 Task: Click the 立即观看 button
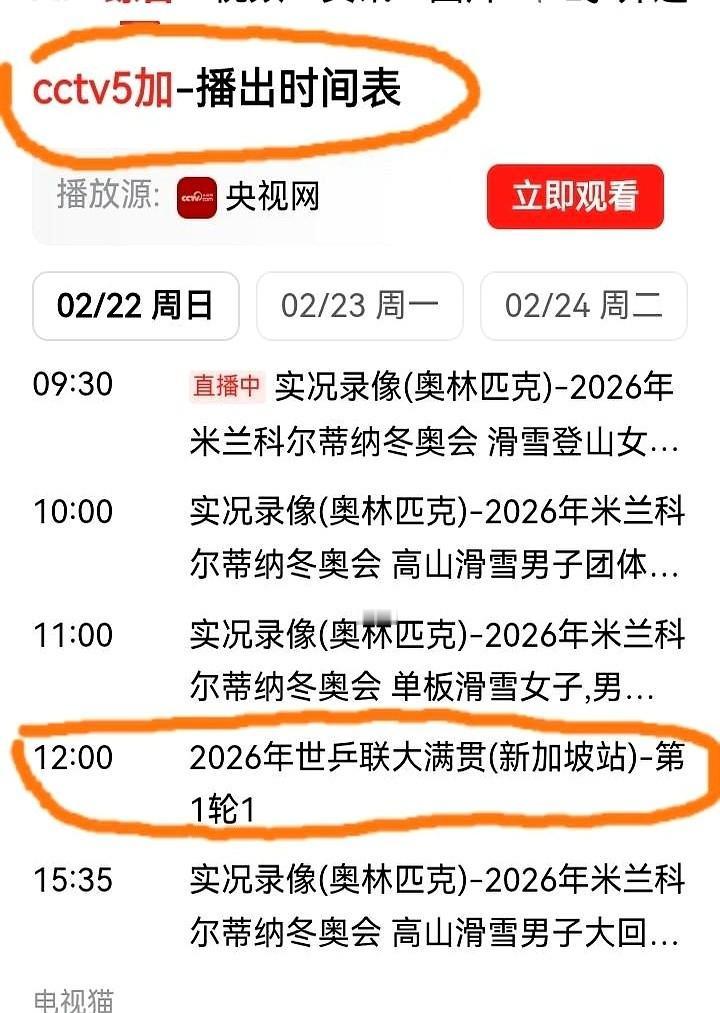pyautogui.click(x=576, y=197)
